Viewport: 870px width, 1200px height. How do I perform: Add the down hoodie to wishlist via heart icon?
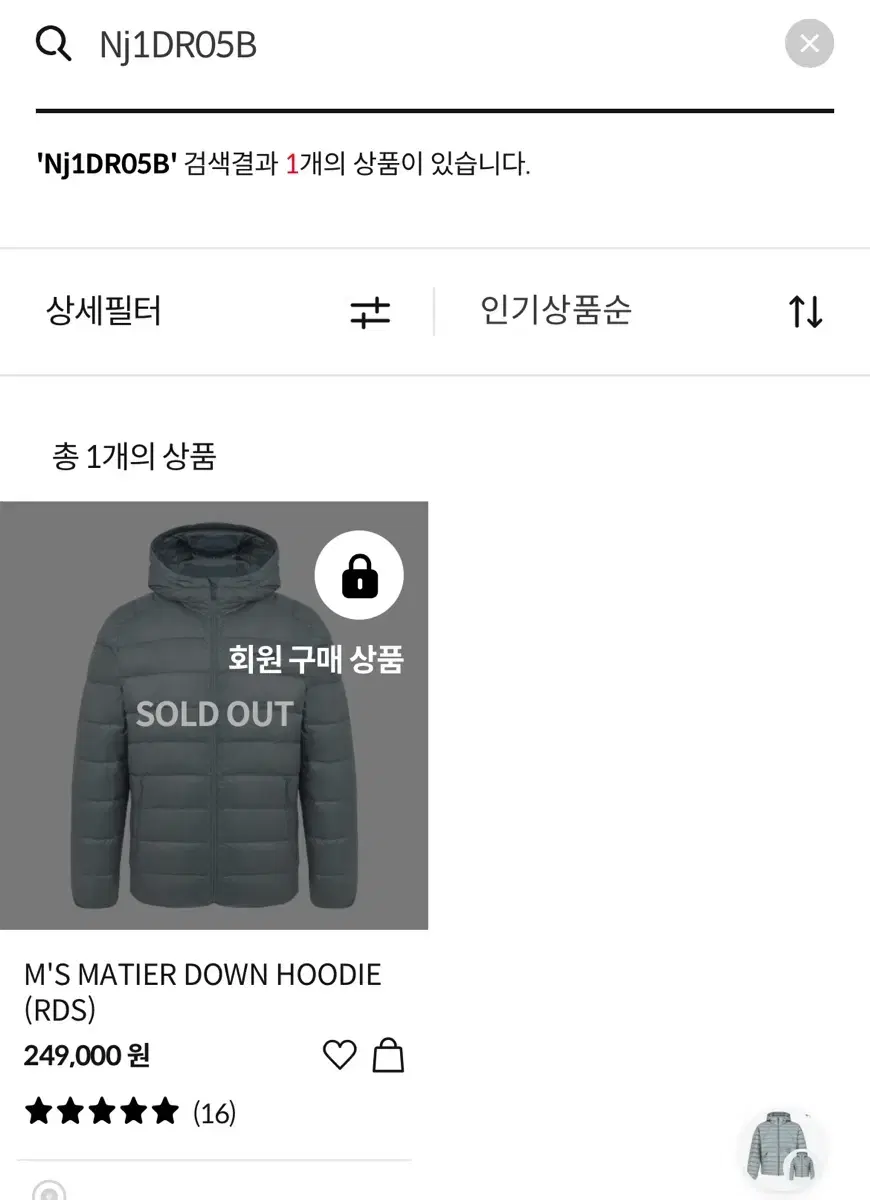pos(340,1054)
